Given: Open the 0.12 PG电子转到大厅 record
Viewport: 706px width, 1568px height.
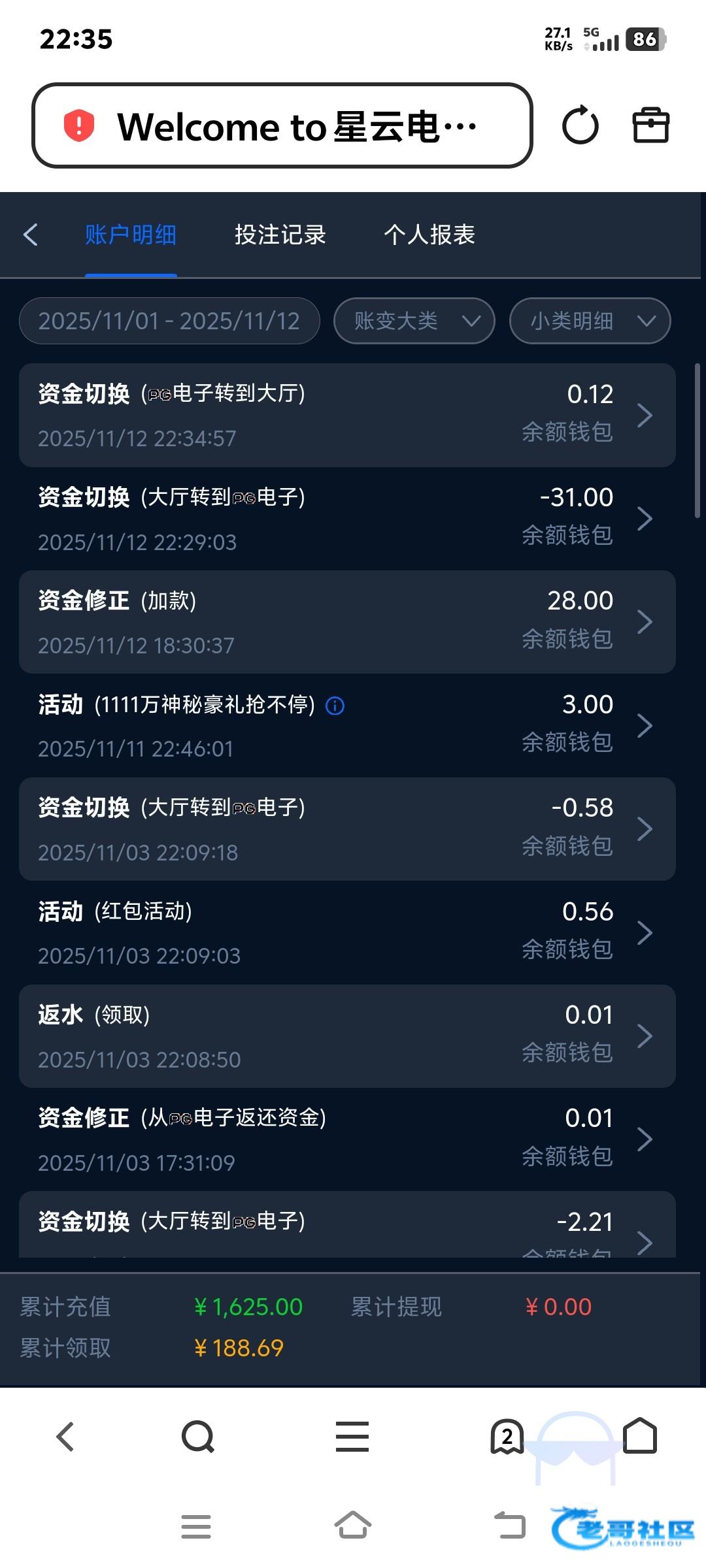Looking at the screenshot, I should coord(347,416).
